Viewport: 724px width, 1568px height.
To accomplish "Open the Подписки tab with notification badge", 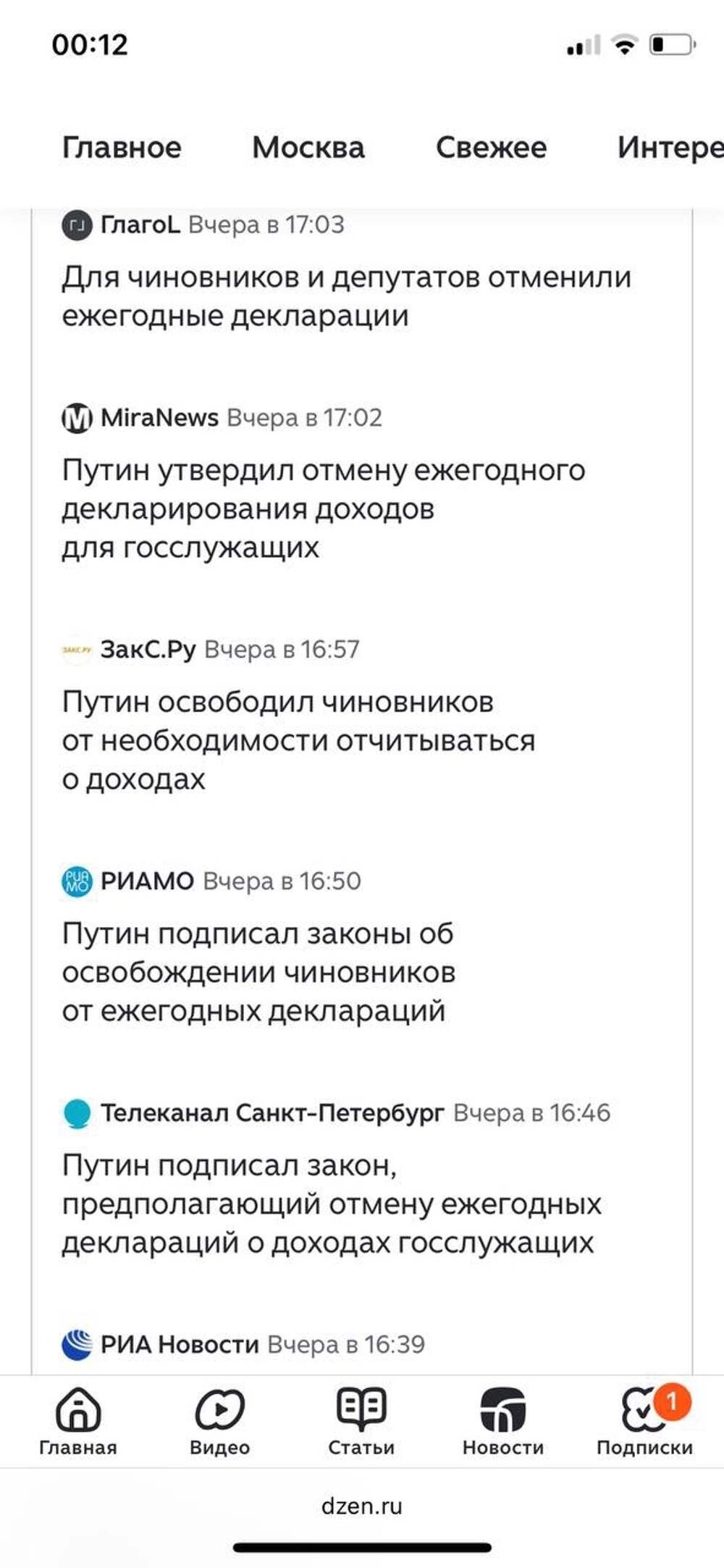I will [644, 1421].
